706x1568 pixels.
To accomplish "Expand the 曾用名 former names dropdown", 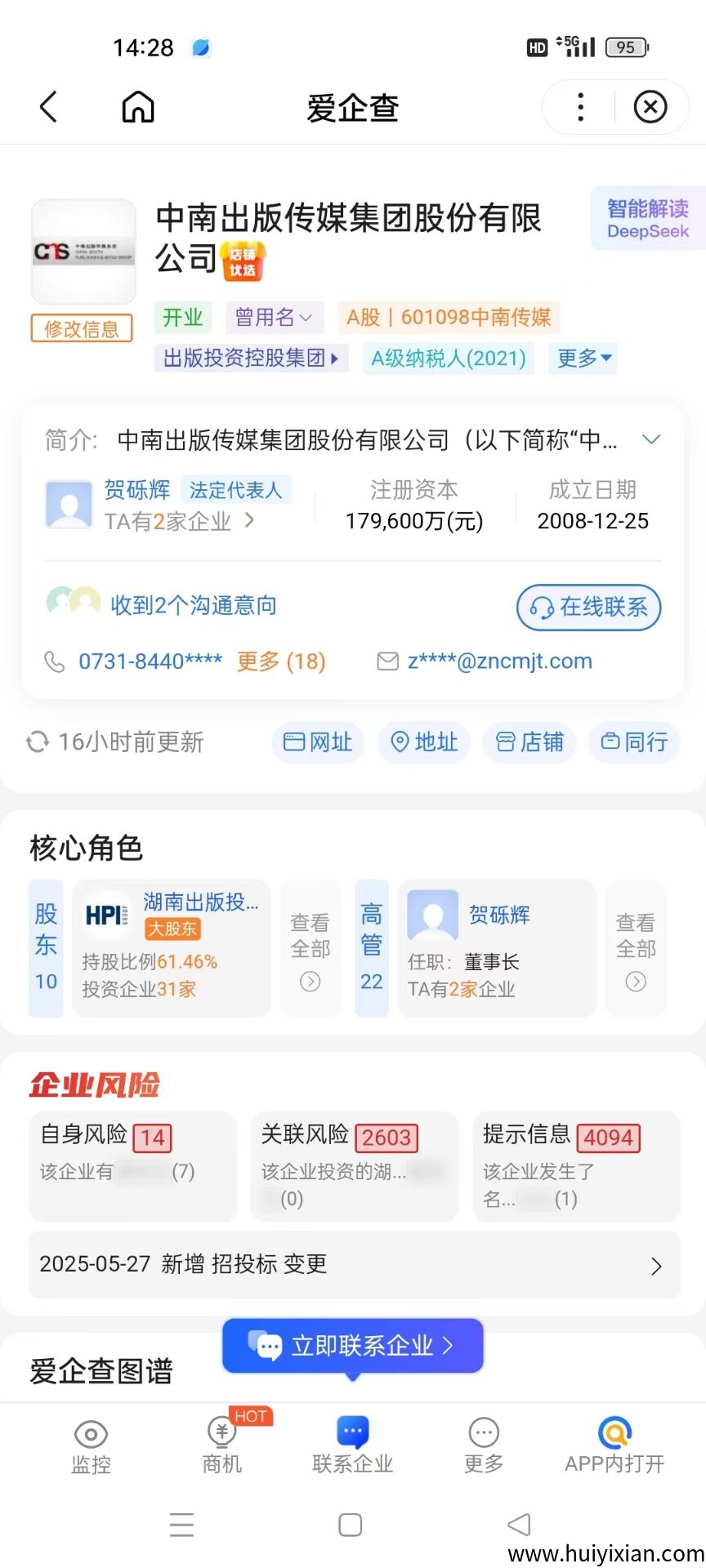I will 274,318.
